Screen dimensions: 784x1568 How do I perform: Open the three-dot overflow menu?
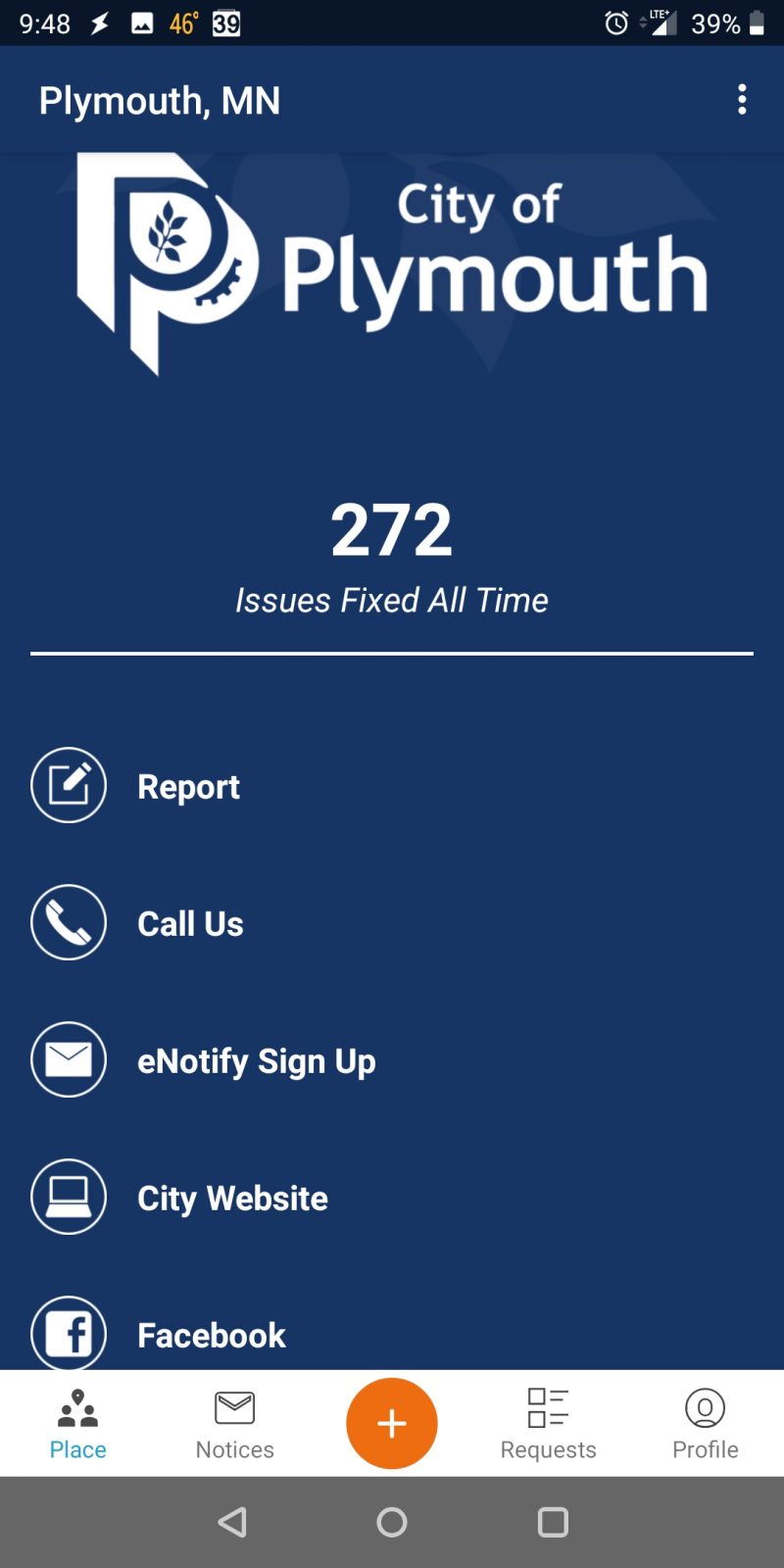pos(742,100)
